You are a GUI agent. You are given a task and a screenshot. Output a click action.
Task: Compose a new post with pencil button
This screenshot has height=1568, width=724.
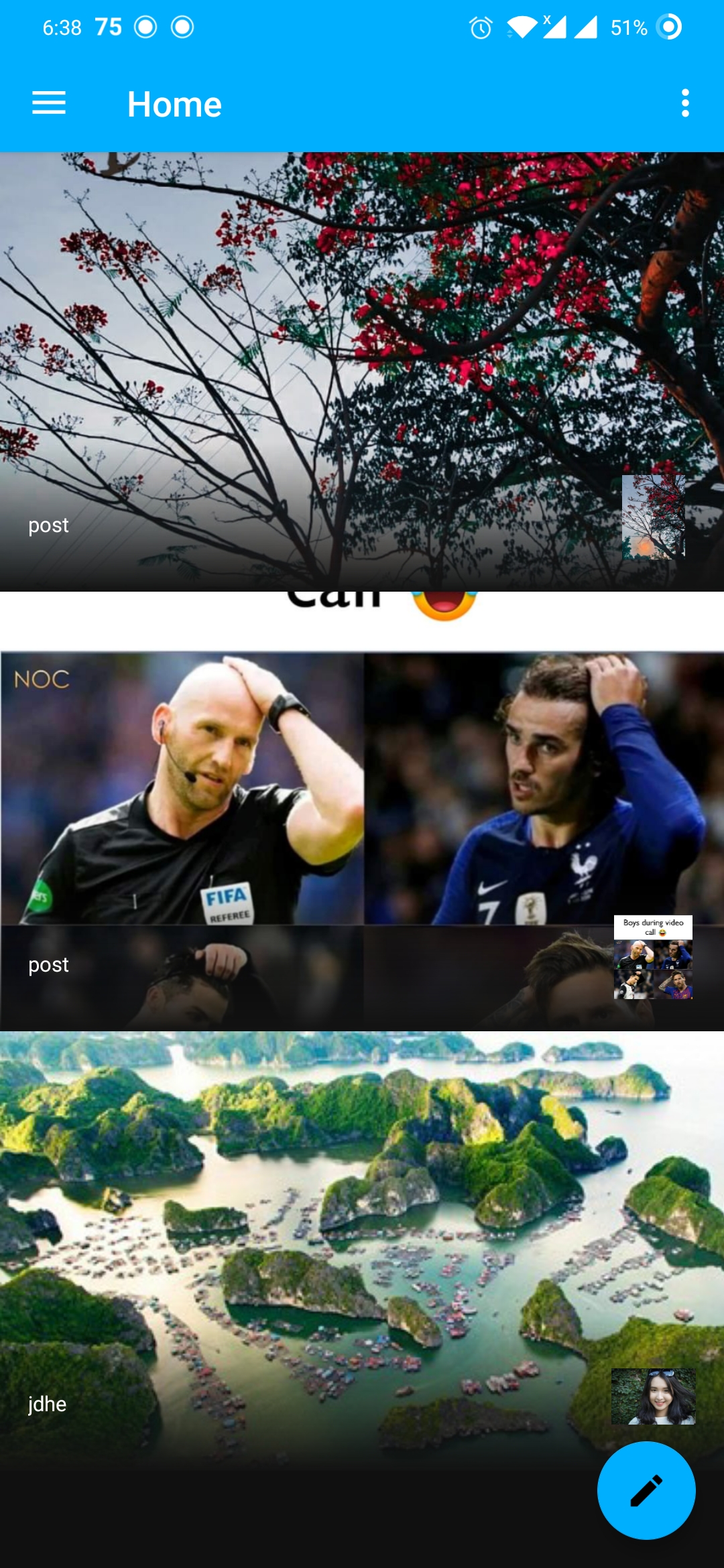646,1490
